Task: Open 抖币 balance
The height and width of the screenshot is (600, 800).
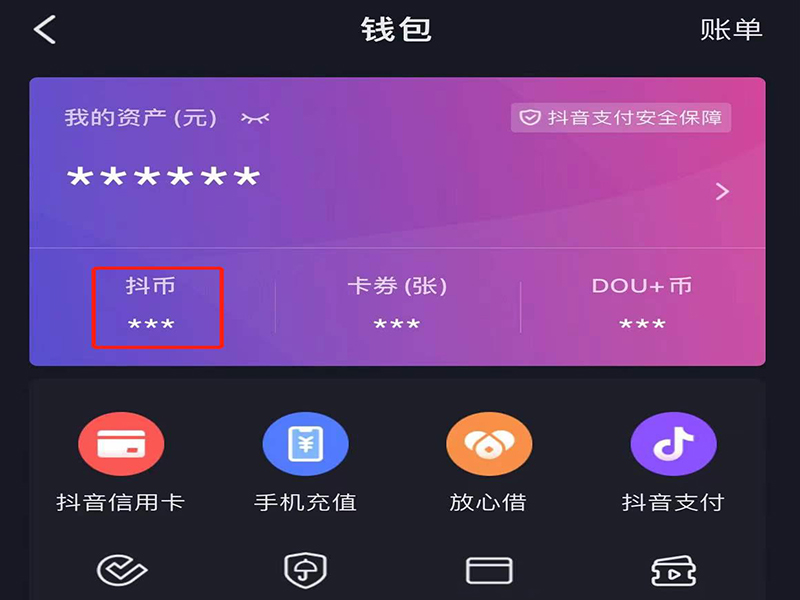Action: tap(152, 306)
